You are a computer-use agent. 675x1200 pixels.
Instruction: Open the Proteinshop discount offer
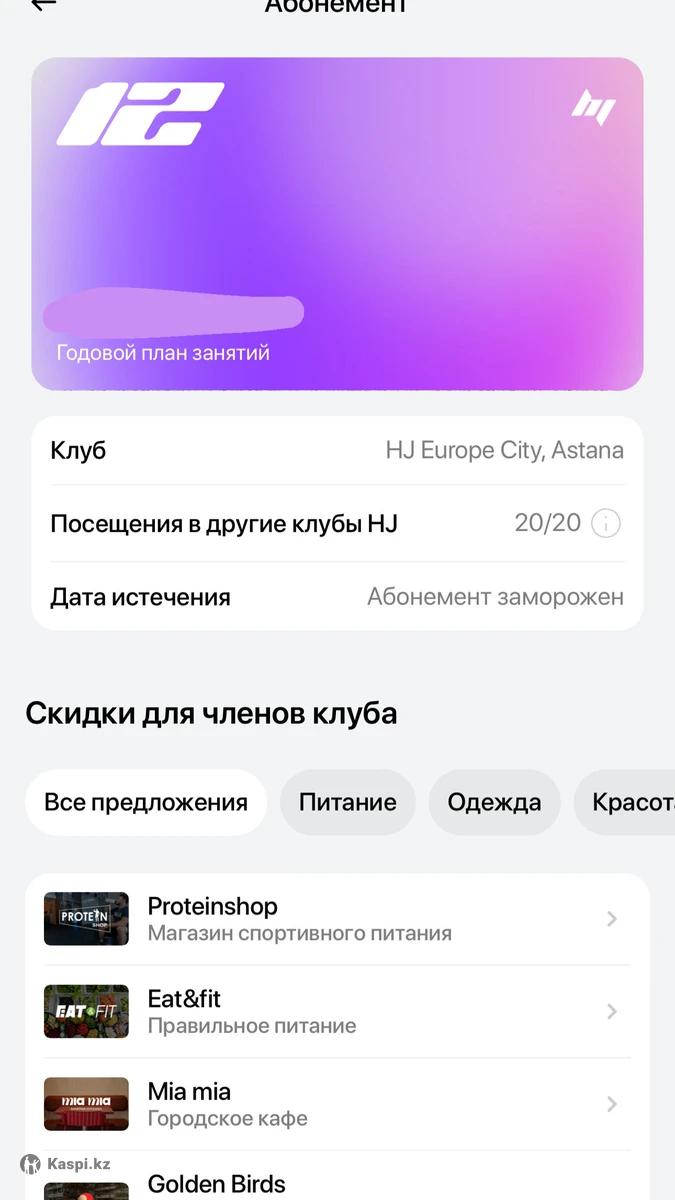coord(337,919)
